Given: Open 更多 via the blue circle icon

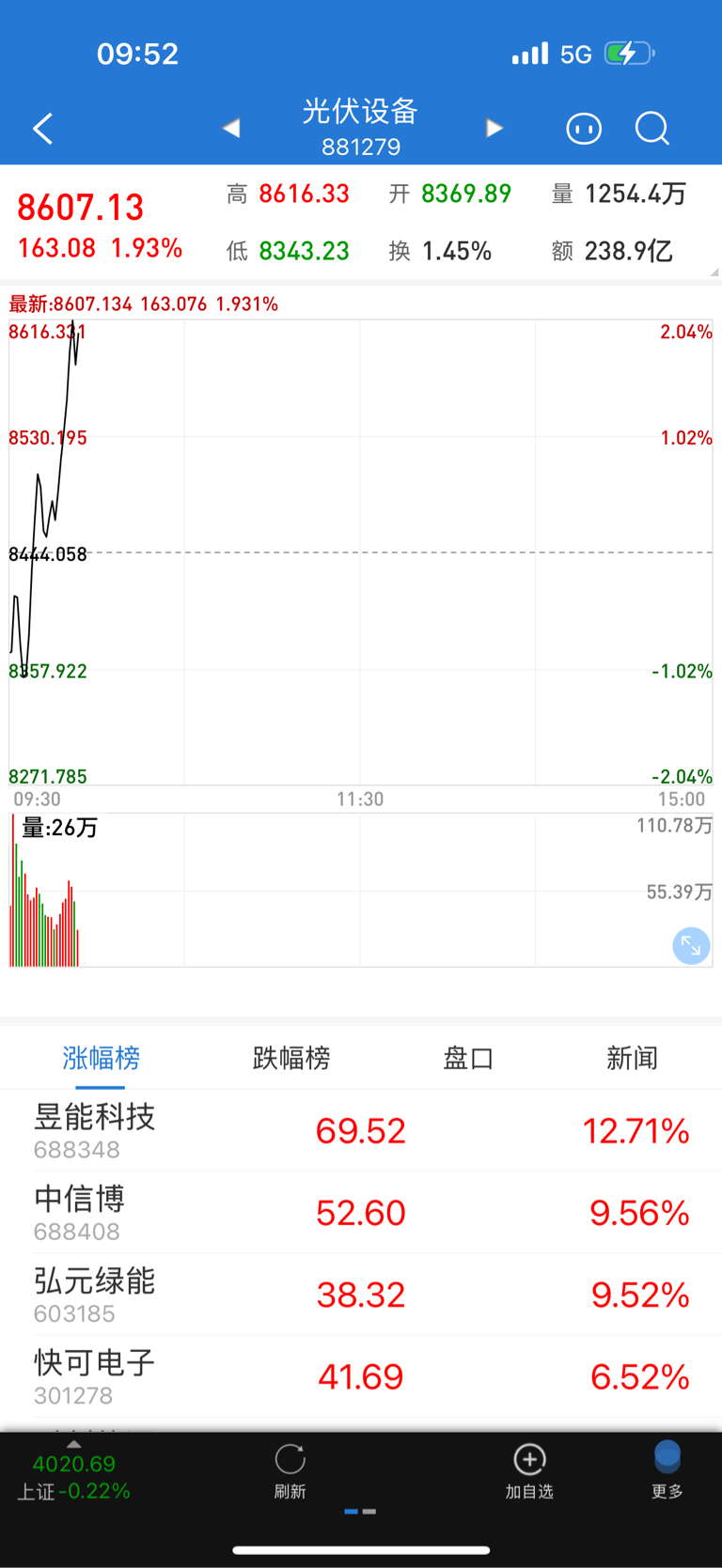Looking at the screenshot, I should click(666, 1454).
